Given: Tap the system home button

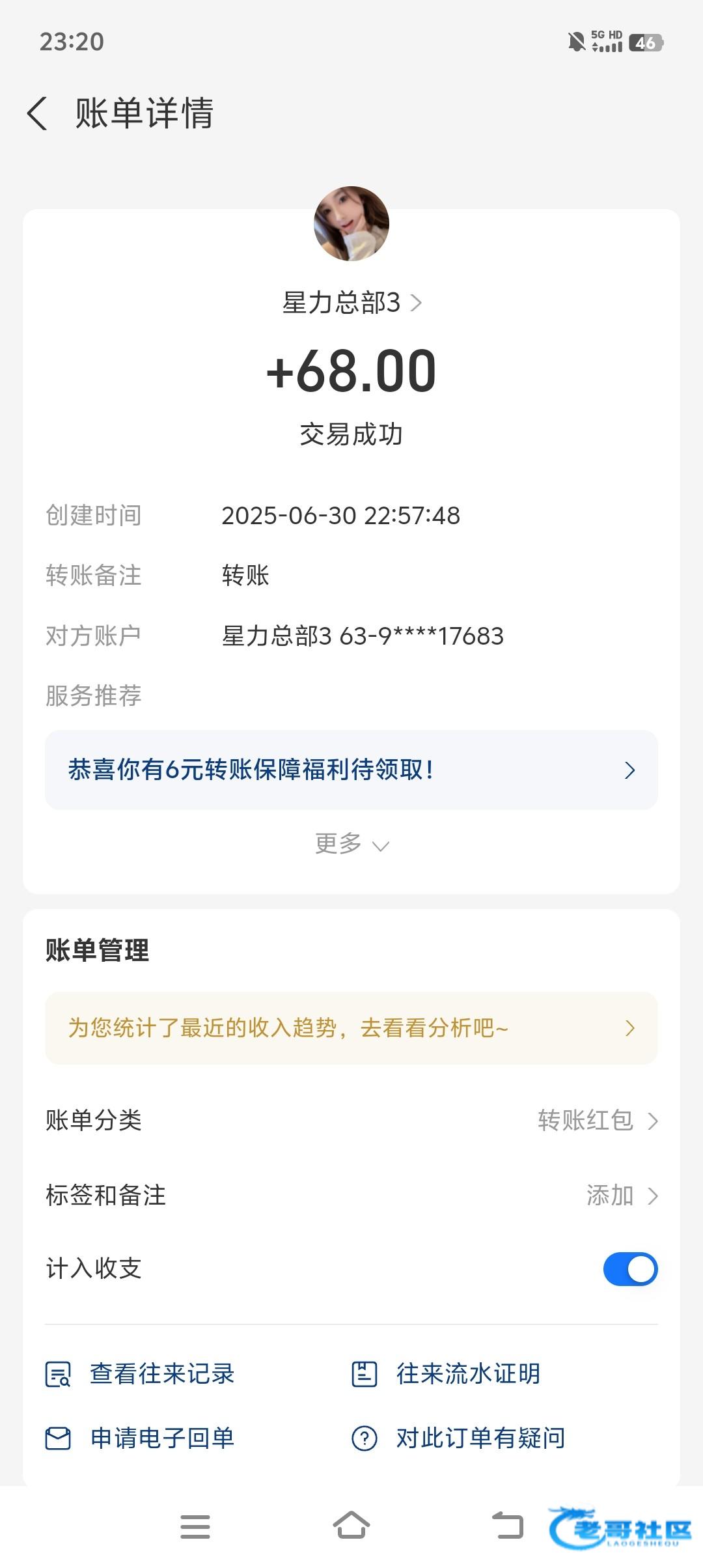Looking at the screenshot, I should tap(351, 1526).
